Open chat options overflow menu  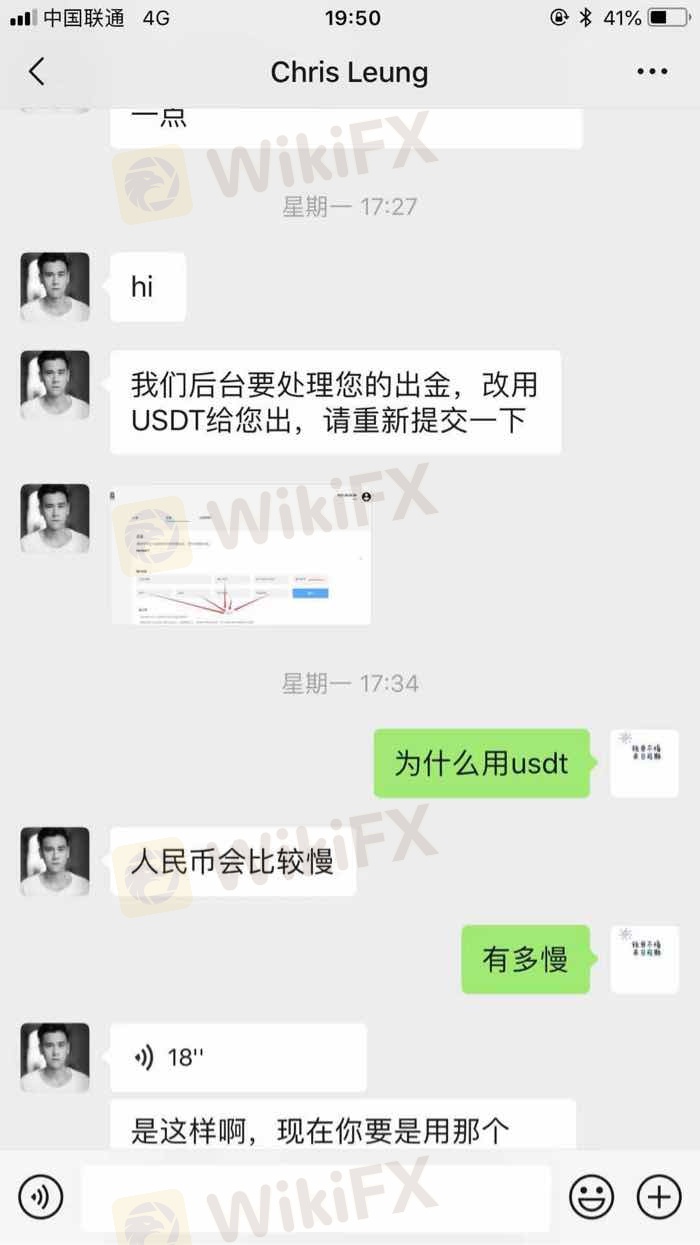[652, 72]
